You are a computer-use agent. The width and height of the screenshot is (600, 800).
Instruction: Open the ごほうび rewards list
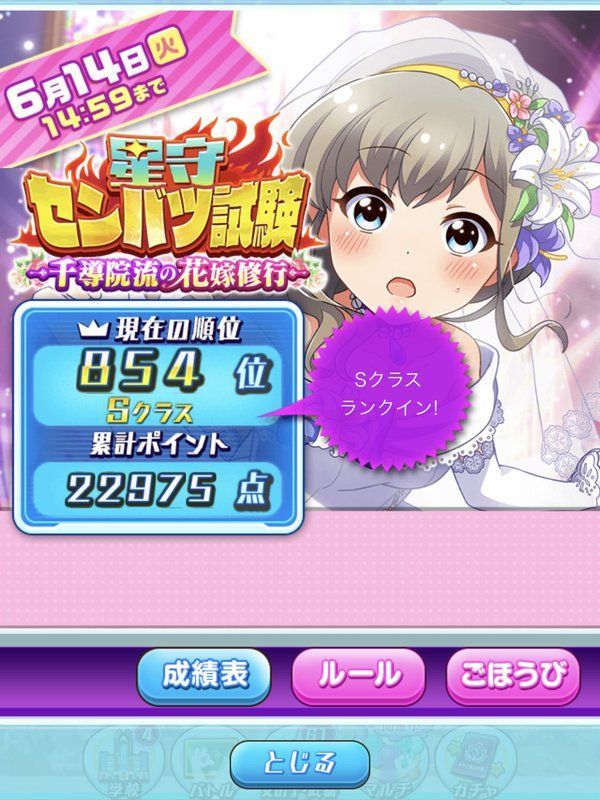(512, 675)
